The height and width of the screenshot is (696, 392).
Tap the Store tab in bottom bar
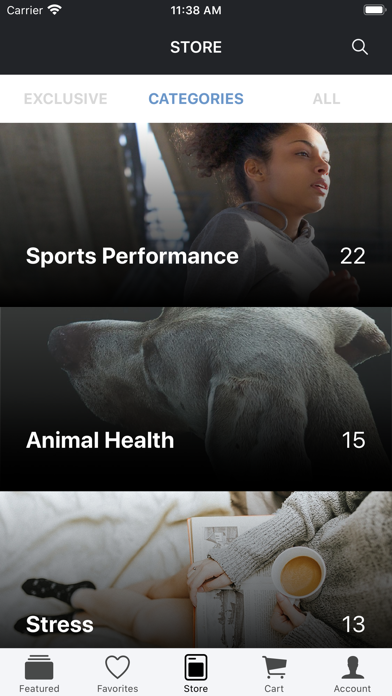coord(196,673)
